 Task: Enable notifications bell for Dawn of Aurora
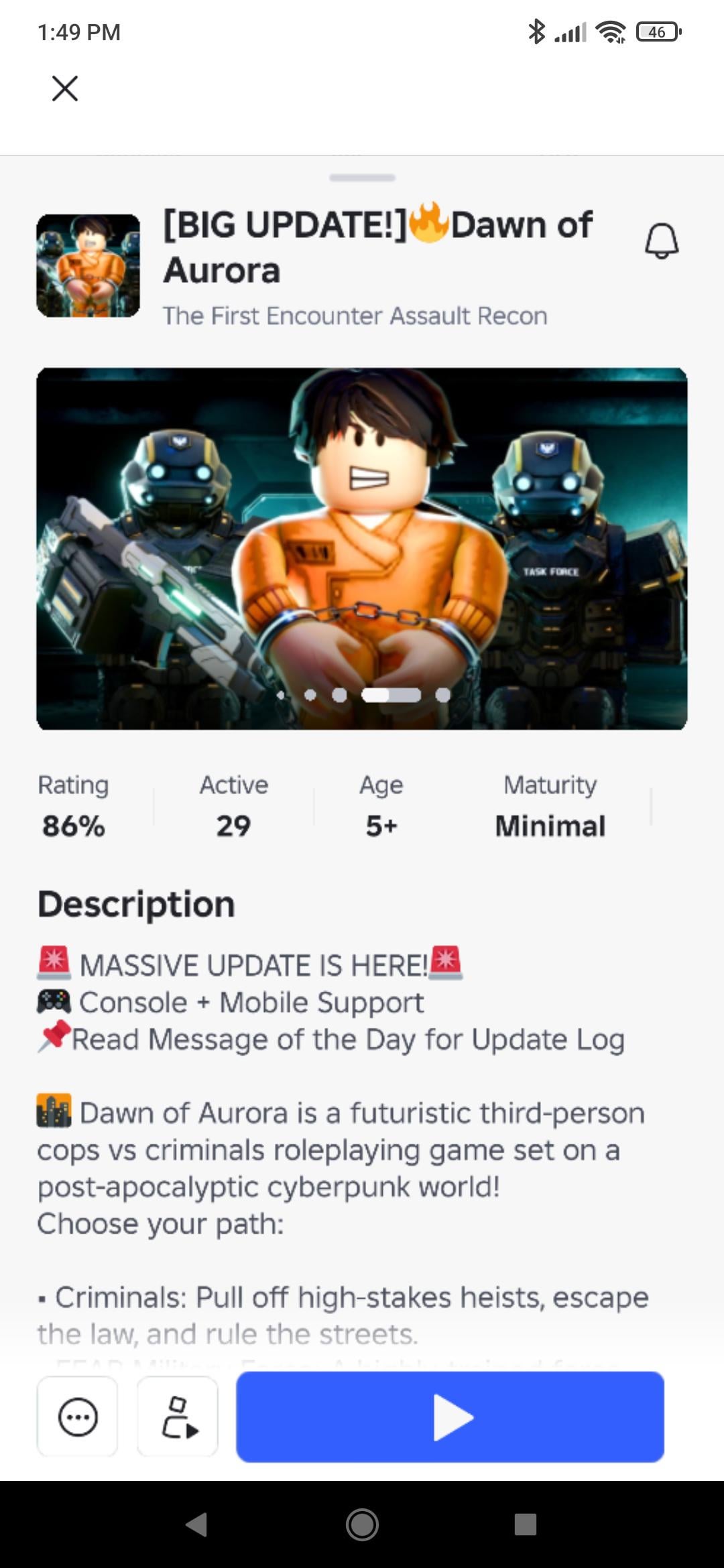(662, 241)
